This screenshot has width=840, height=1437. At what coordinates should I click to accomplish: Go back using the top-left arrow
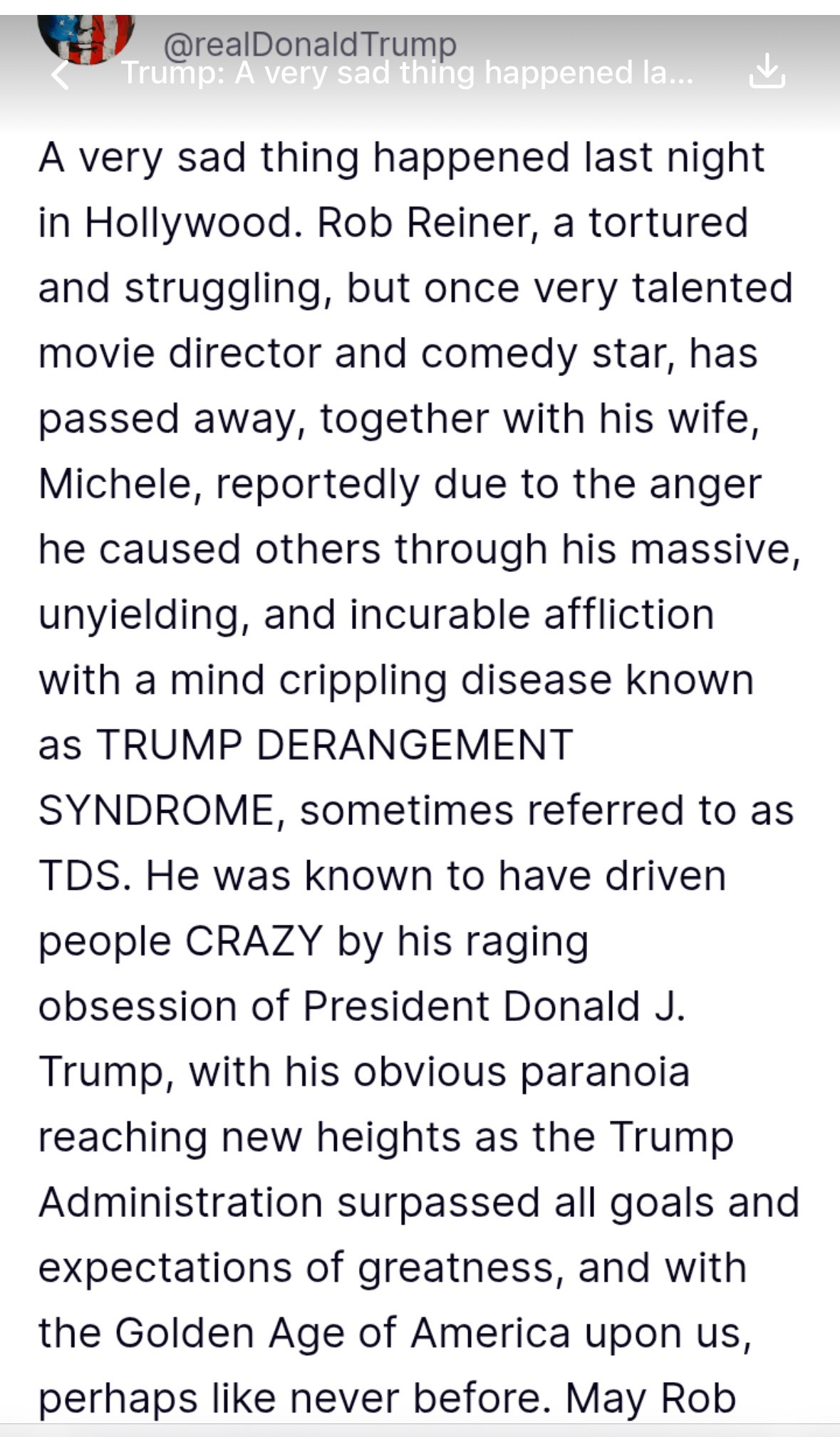point(61,74)
